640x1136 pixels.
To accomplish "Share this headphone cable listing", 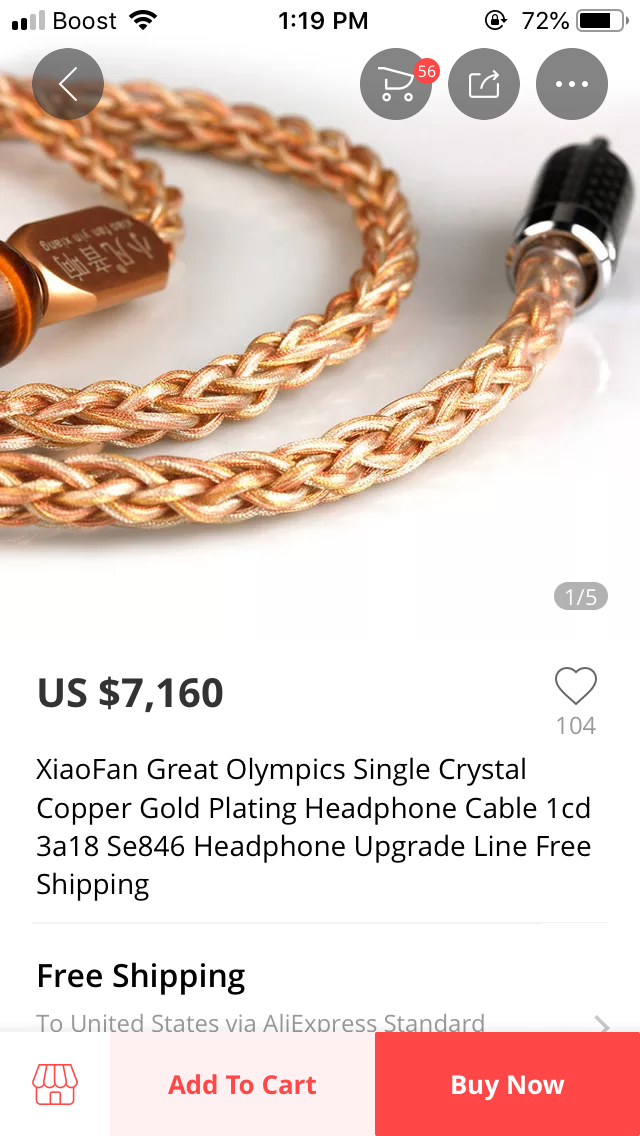I will [484, 84].
